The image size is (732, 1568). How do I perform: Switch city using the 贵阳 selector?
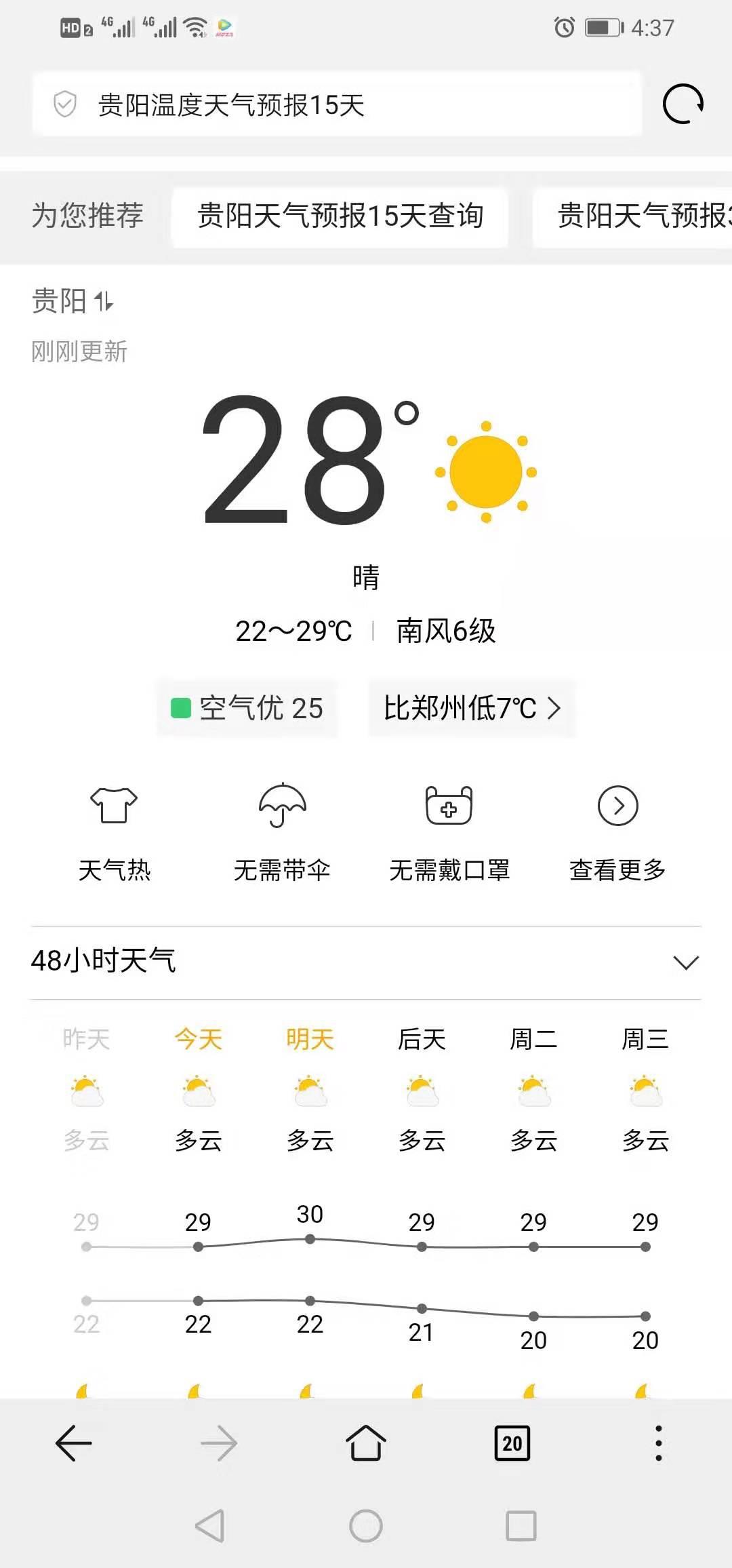pyautogui.click(x=73, y=301)
